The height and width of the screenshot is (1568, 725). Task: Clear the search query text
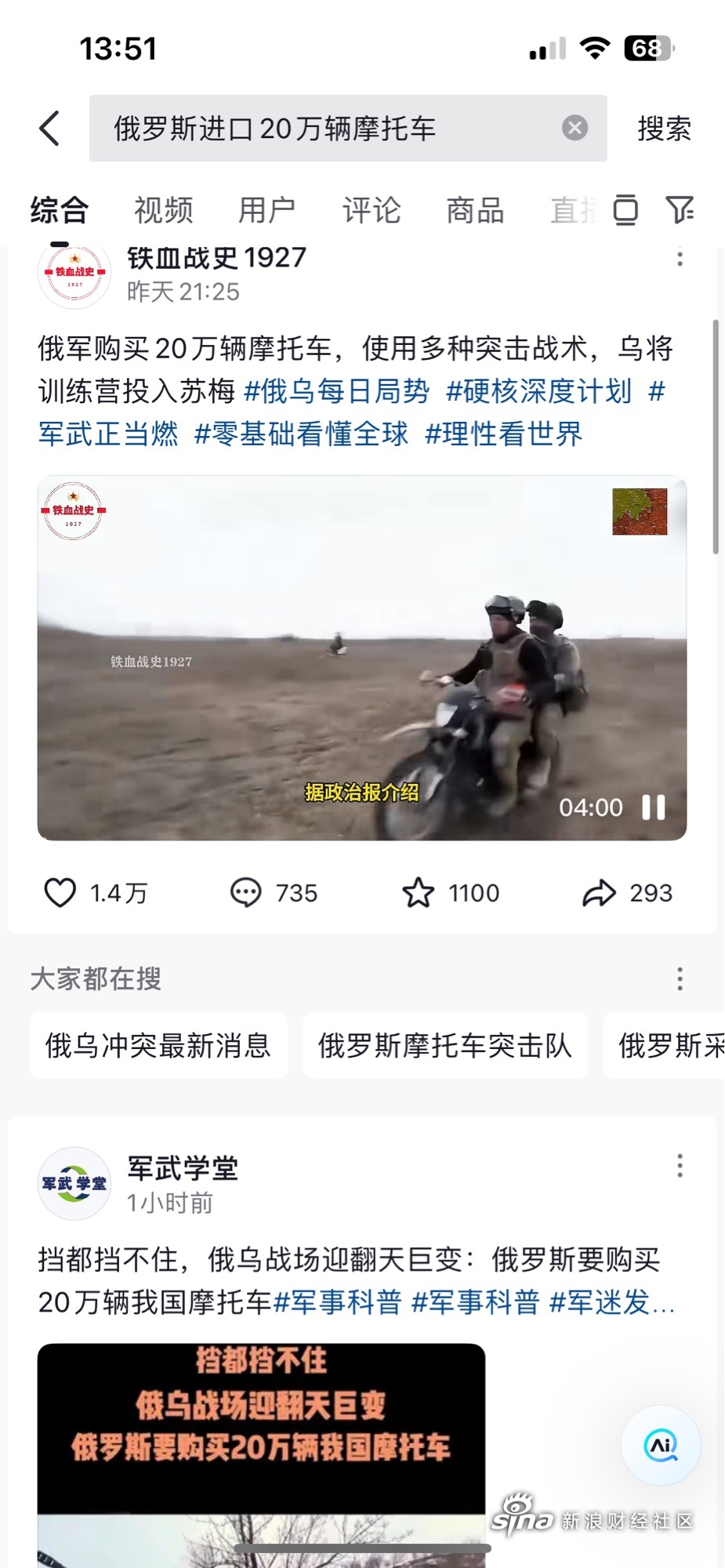(575, 128)
